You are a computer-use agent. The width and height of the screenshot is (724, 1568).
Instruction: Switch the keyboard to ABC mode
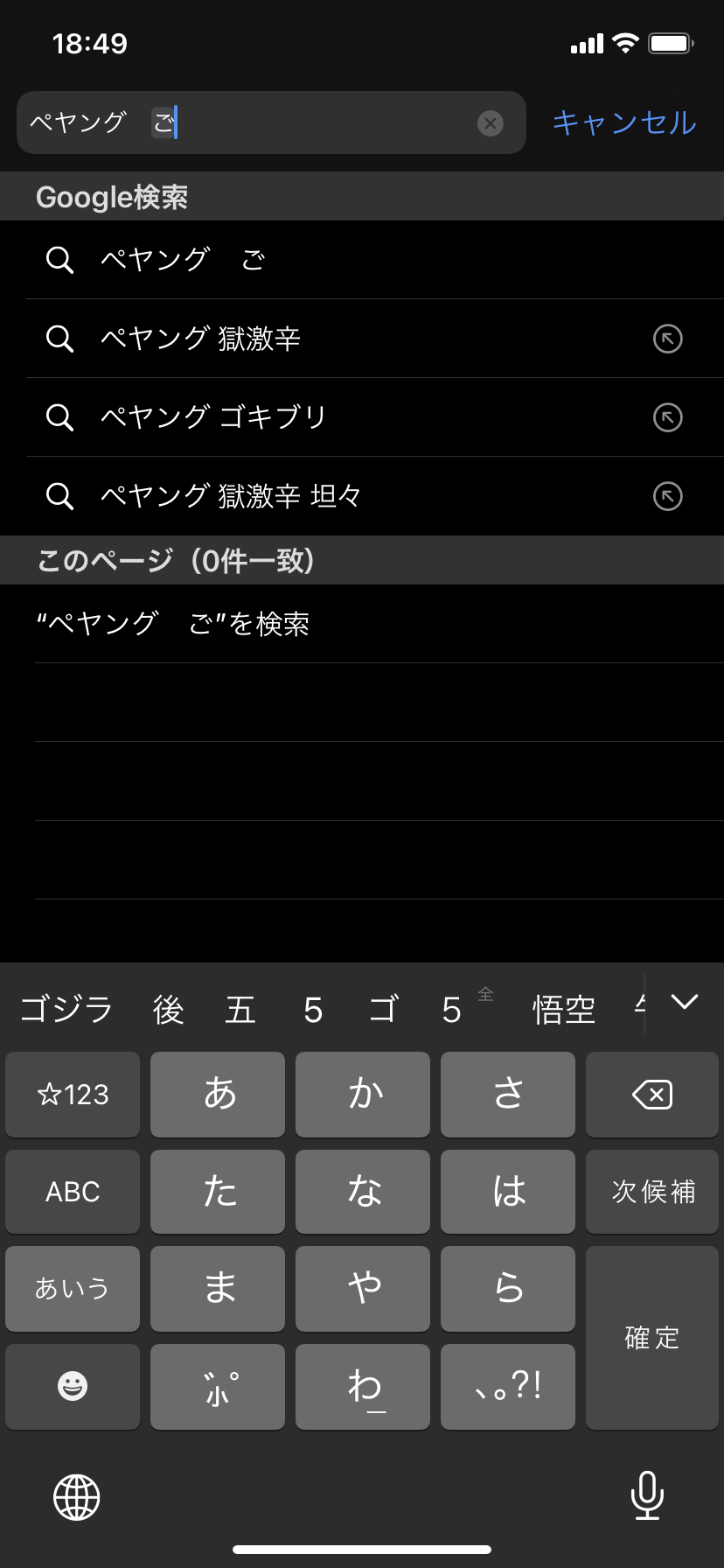point(73,1192)
